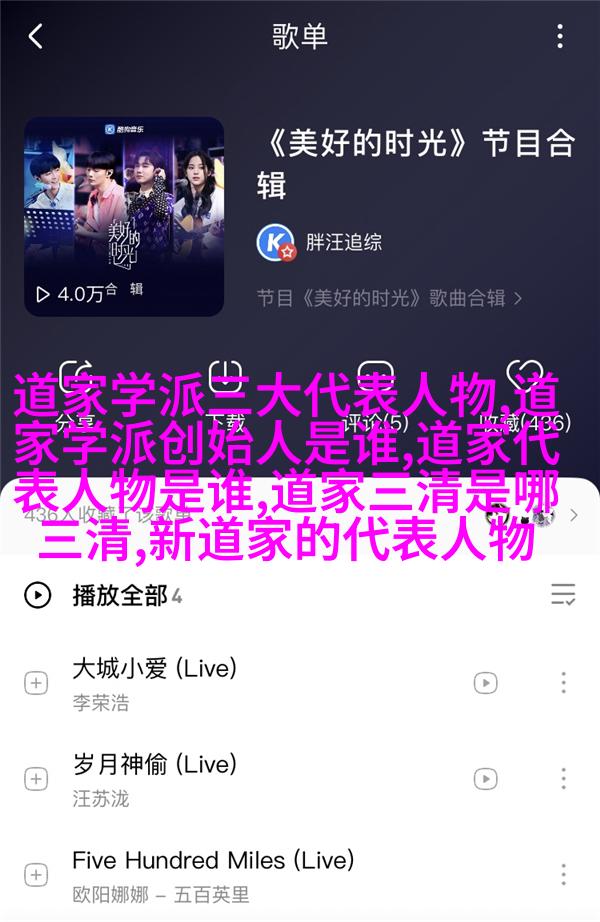Open the multi-select list icon
The image size is (600, 922).
coord(563,596)
